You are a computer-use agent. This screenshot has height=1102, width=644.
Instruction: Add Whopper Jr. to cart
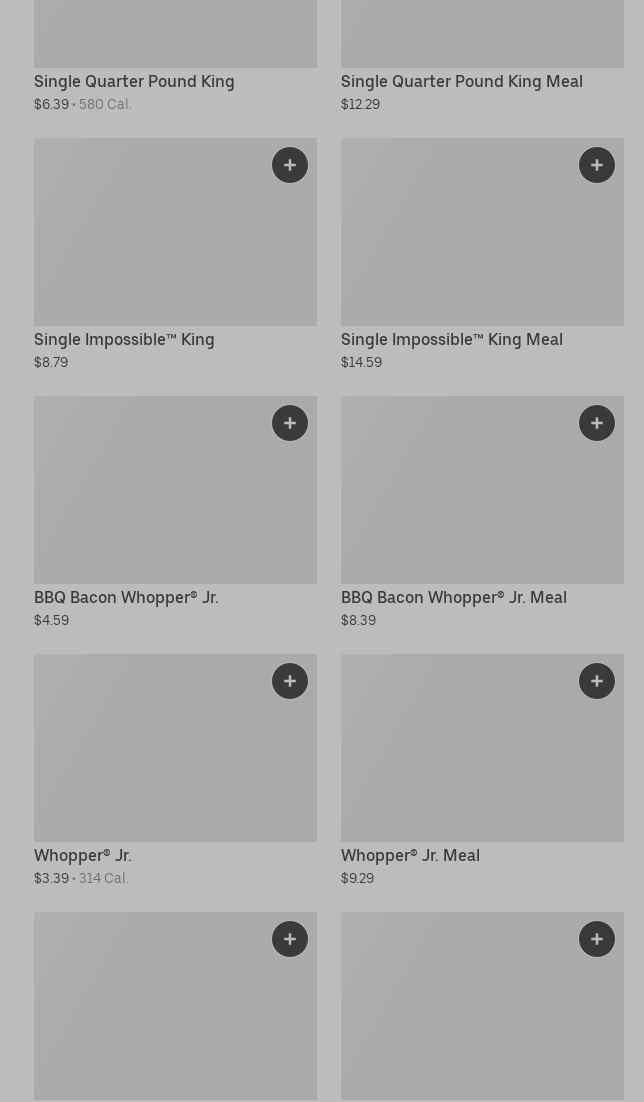(x=290, y=681)
